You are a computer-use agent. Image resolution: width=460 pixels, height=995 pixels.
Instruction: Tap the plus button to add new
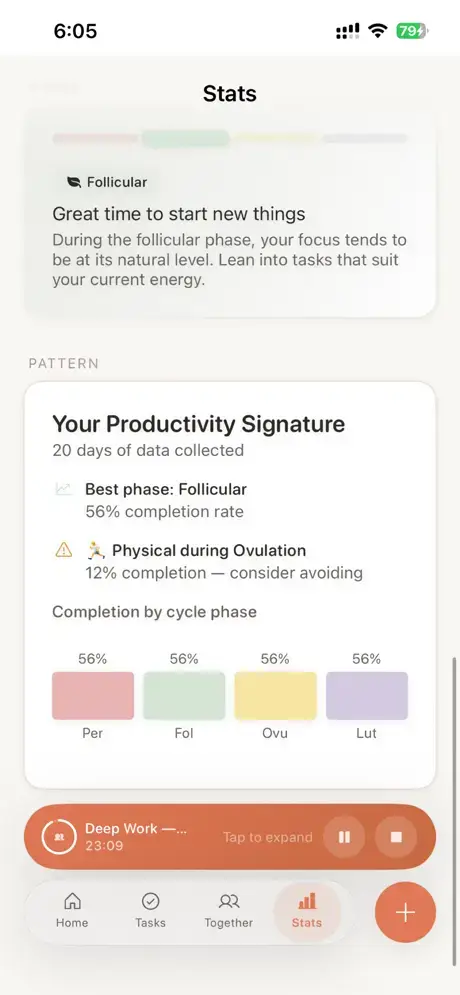coord(405,912)
